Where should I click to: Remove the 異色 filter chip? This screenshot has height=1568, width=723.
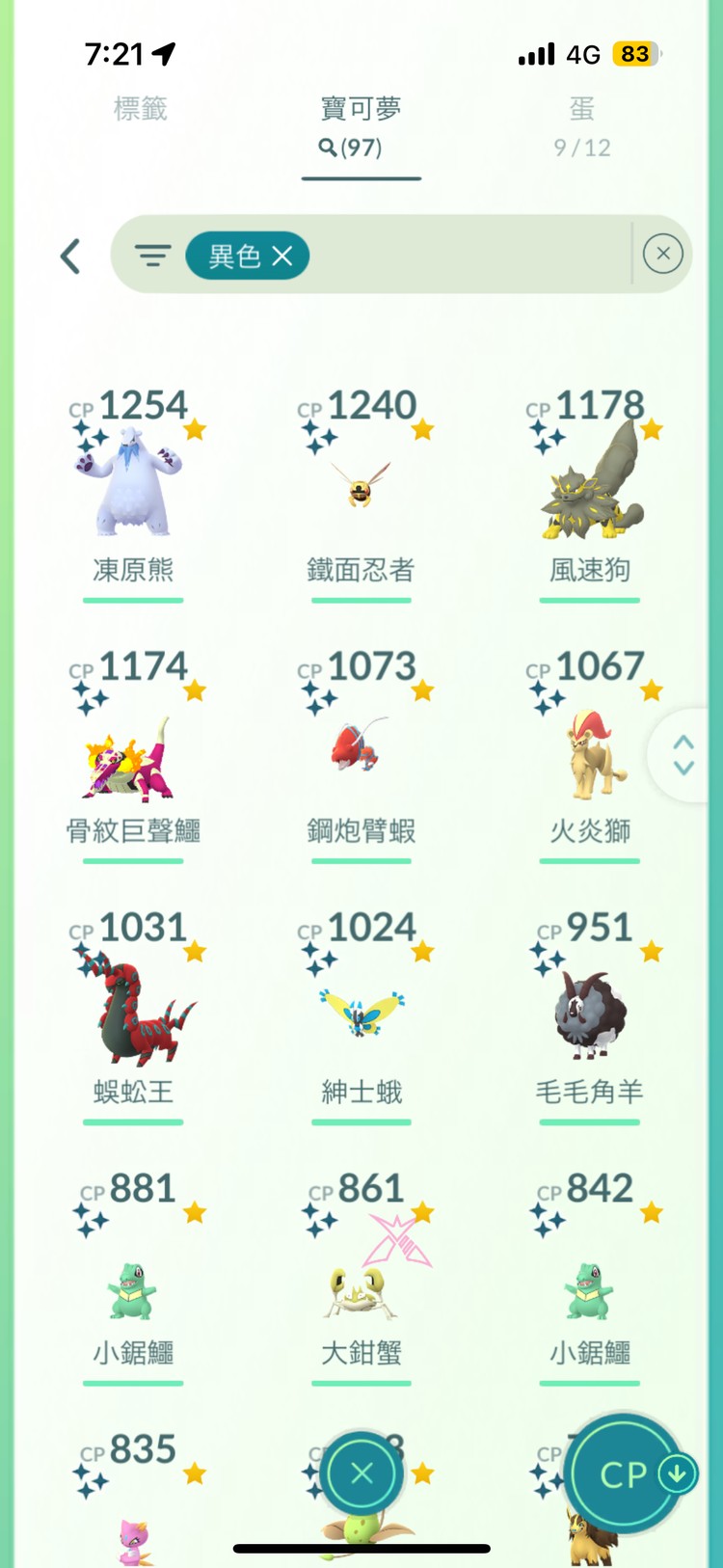[281, 256]
